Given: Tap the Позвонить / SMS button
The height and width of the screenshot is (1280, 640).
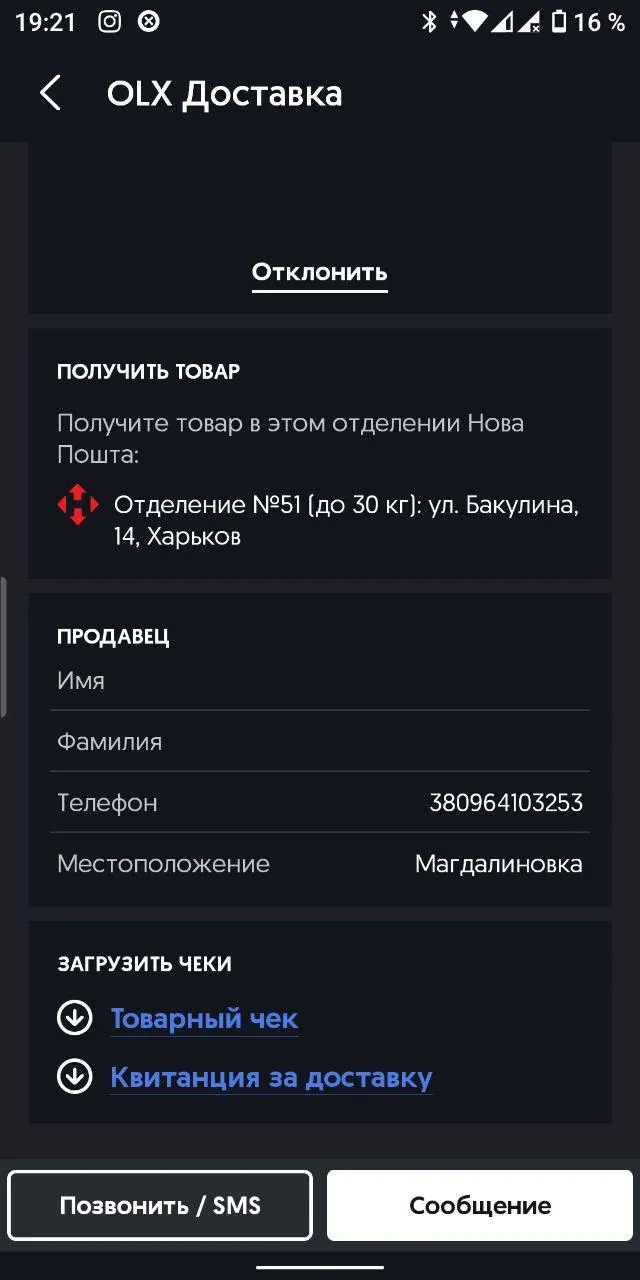Looking at the screenshot, I should [x=160, y=1205].
